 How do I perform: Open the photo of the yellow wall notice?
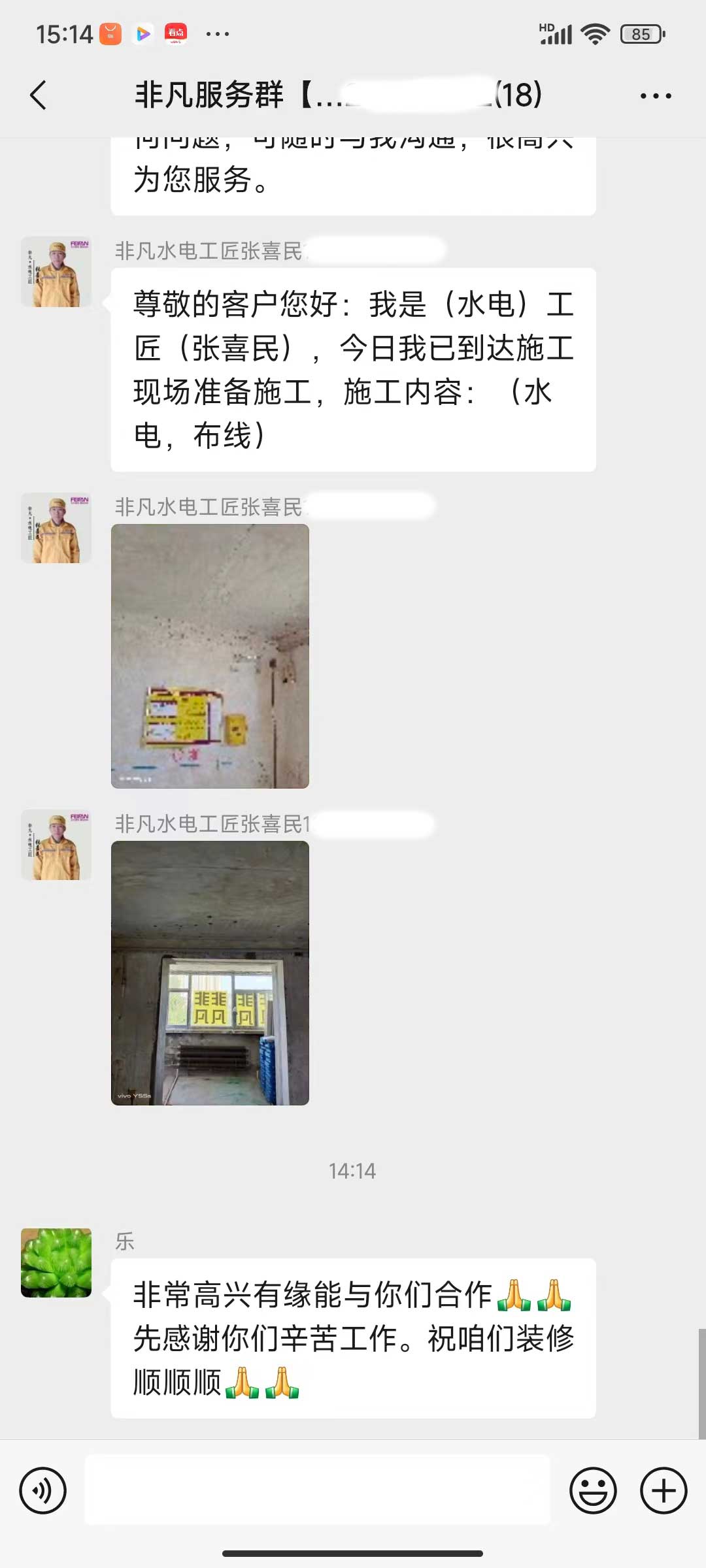[x=210, y=656]
